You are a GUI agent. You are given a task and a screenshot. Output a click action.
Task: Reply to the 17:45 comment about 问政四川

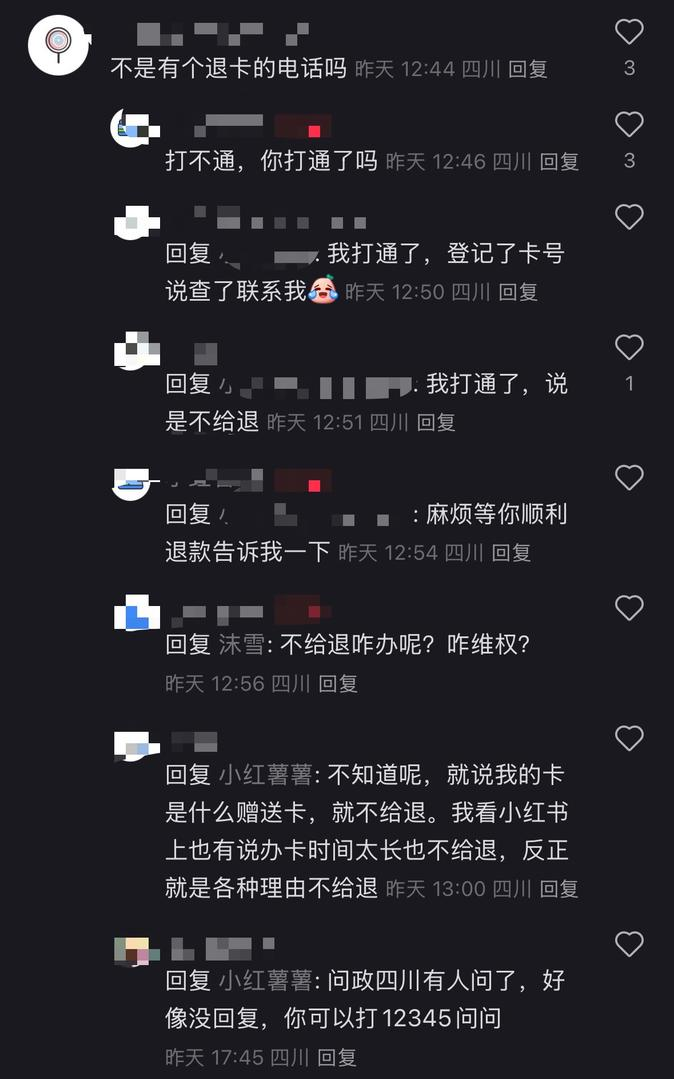(337, 1057)
